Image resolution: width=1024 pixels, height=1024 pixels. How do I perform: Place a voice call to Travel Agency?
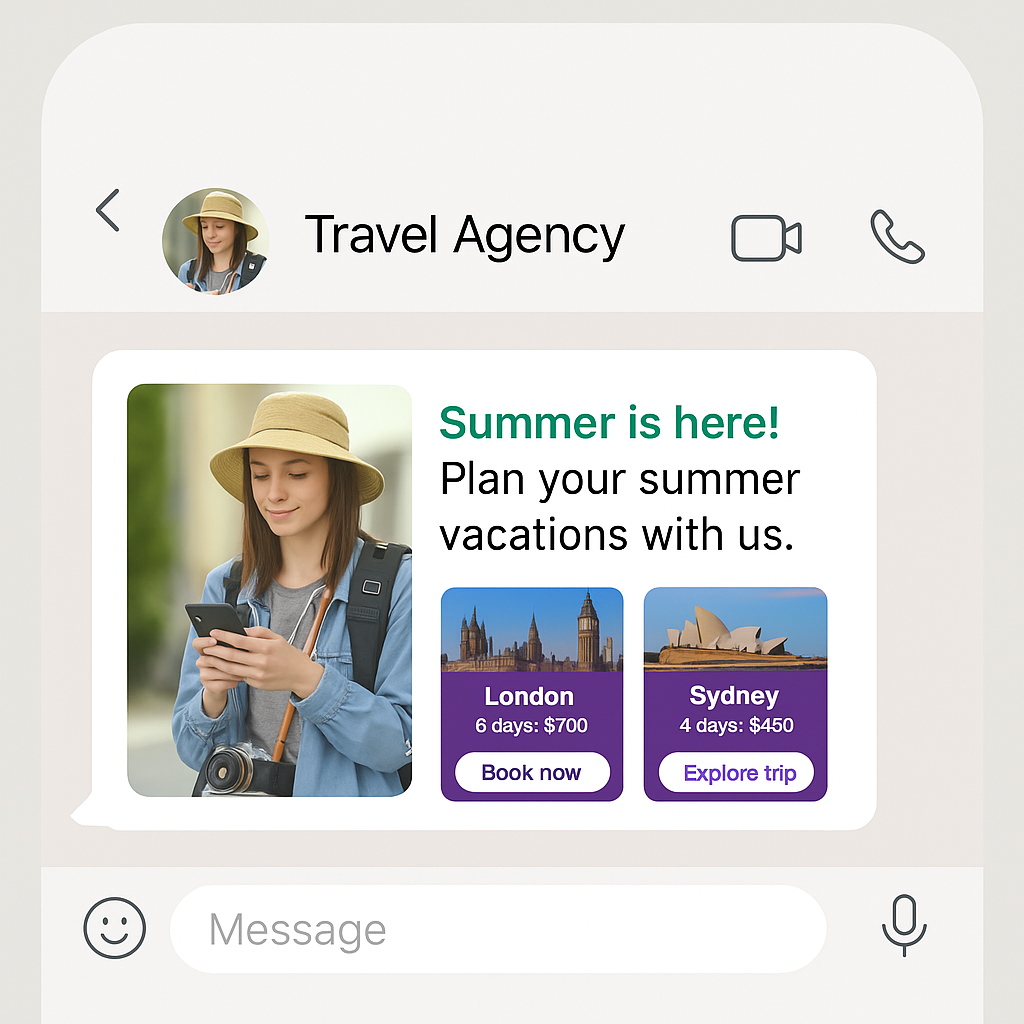[x=897, y=237]
